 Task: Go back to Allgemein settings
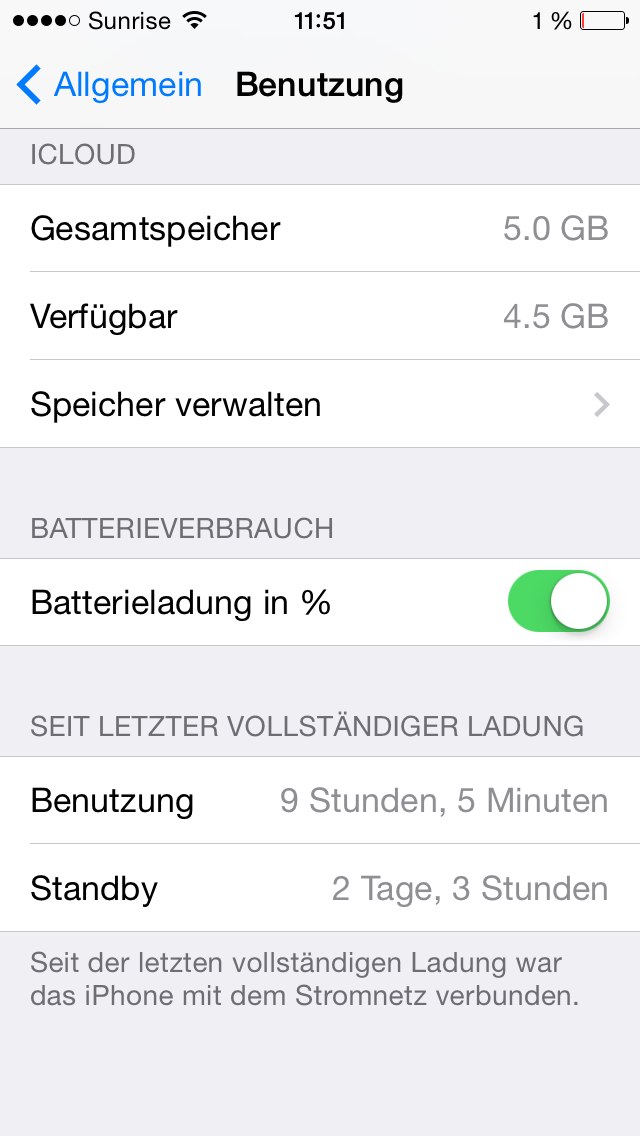click(x=109, y=85)
